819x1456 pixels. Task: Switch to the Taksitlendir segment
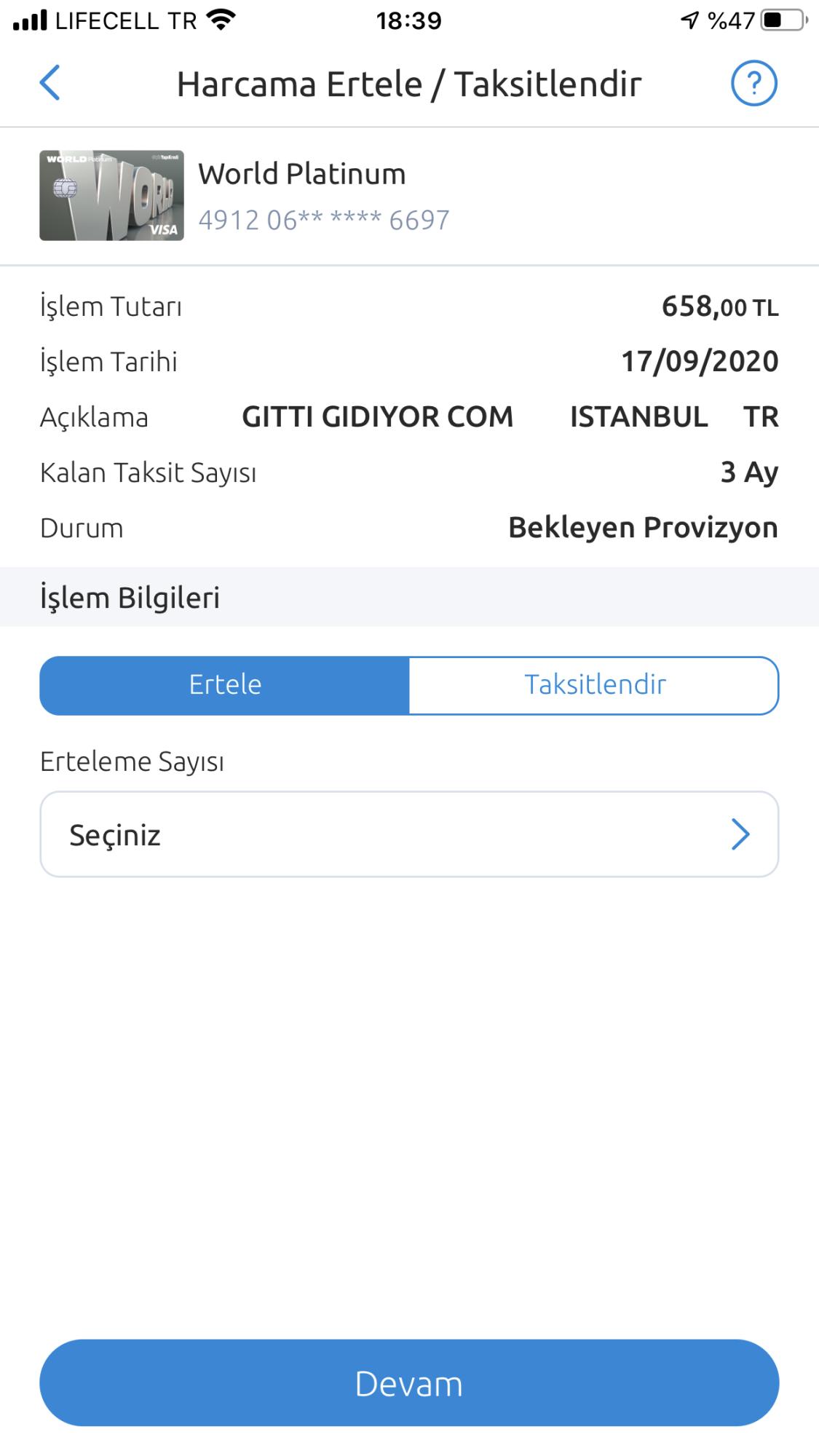tap(594, 685)
